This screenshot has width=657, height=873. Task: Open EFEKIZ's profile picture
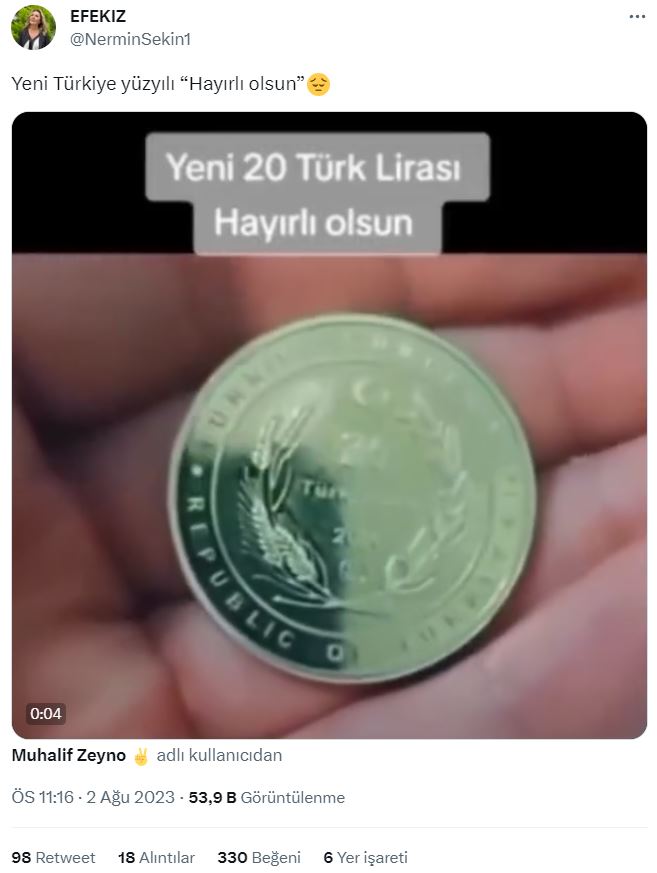[x=33, y=28]
